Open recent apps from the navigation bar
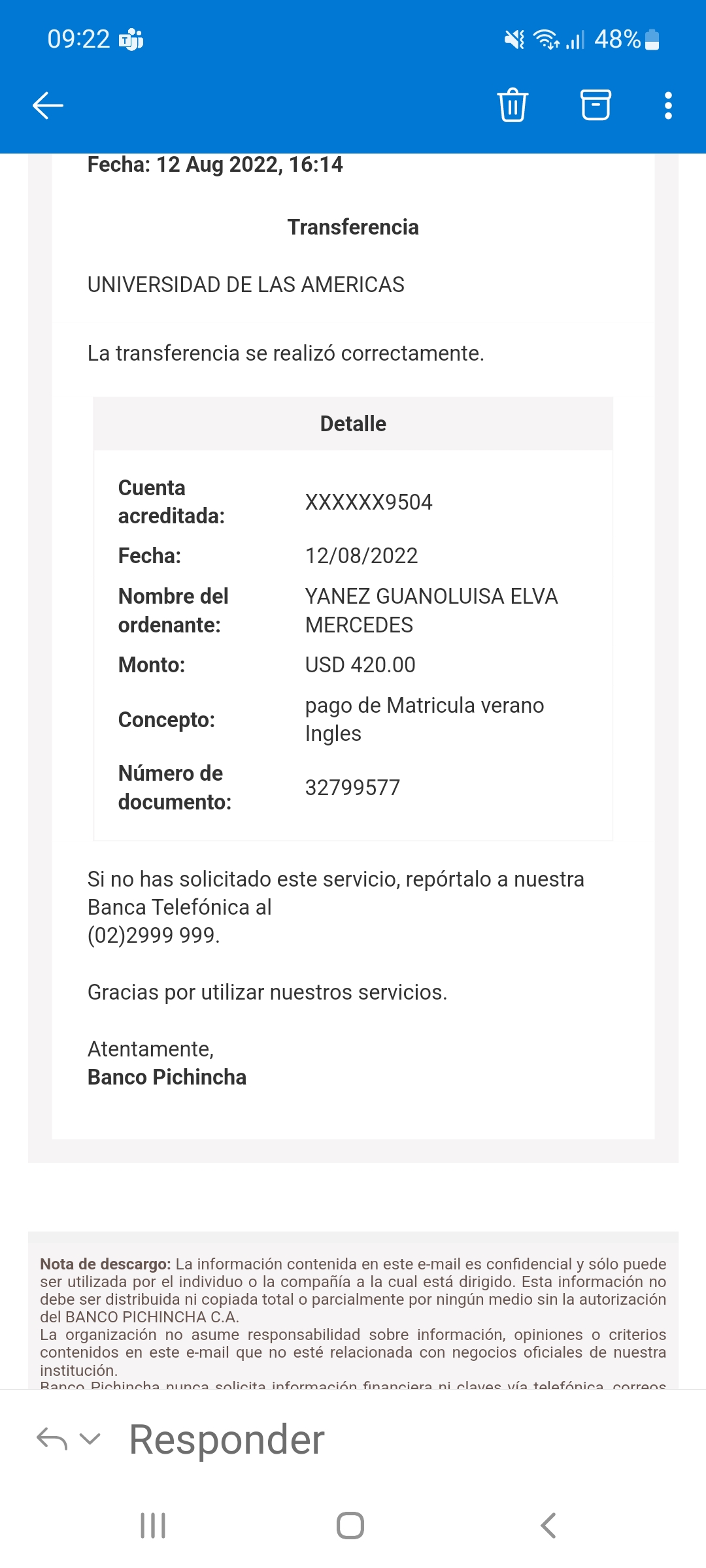 tap(153, 1526)
